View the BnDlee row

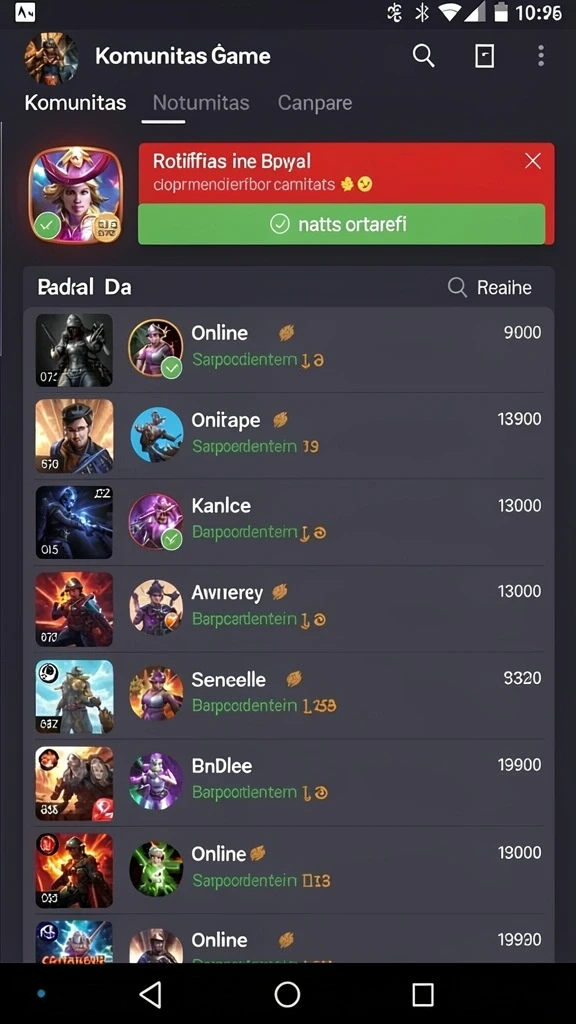coord(288,782)
